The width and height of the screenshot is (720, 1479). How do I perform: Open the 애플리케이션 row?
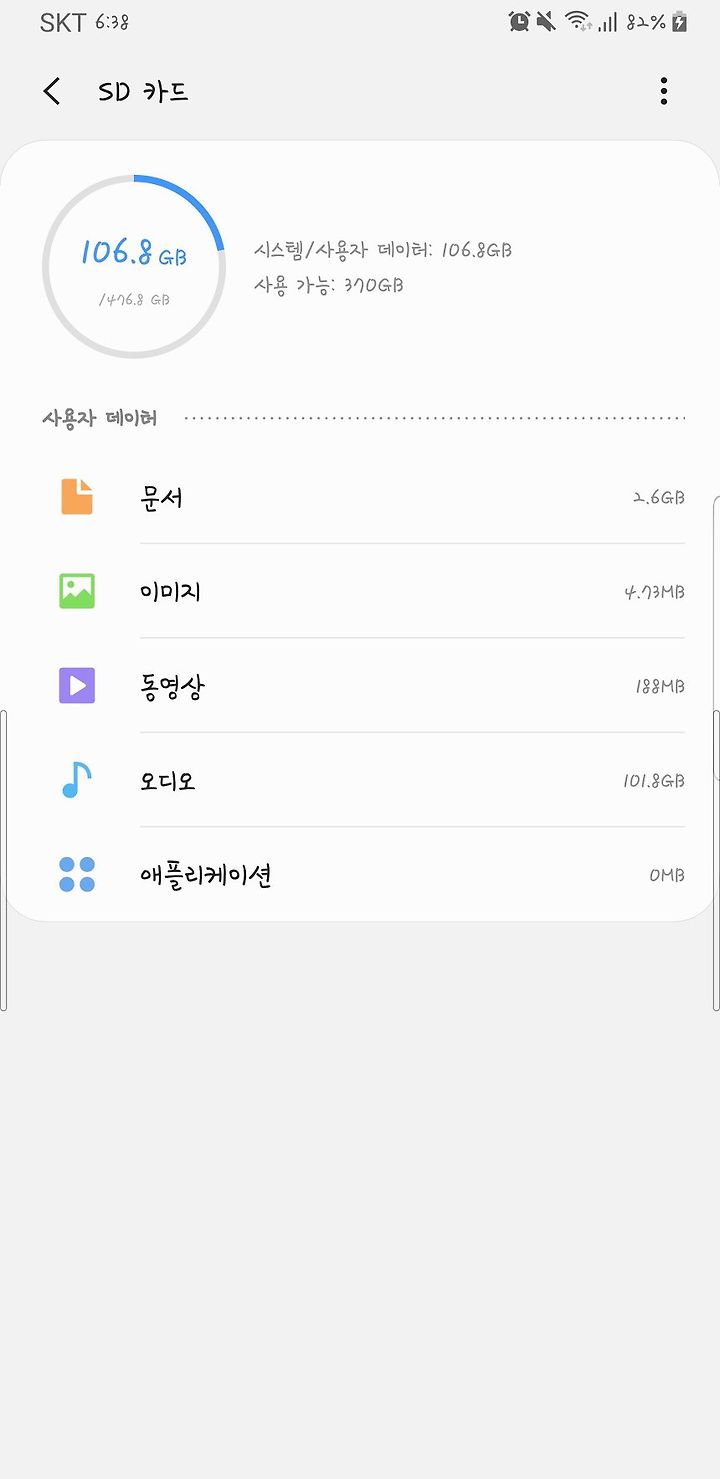tap(360, 875)
